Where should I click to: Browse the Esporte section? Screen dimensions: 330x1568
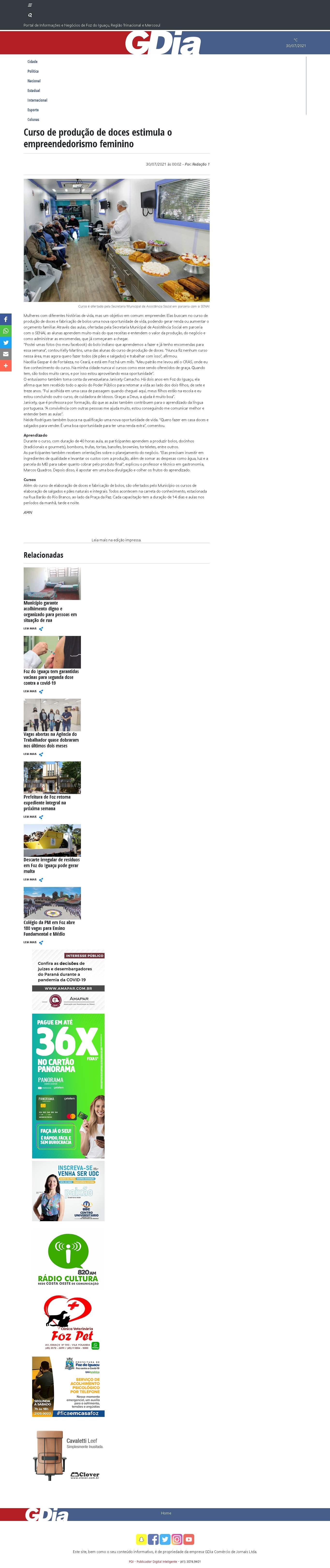click(33, 110)
